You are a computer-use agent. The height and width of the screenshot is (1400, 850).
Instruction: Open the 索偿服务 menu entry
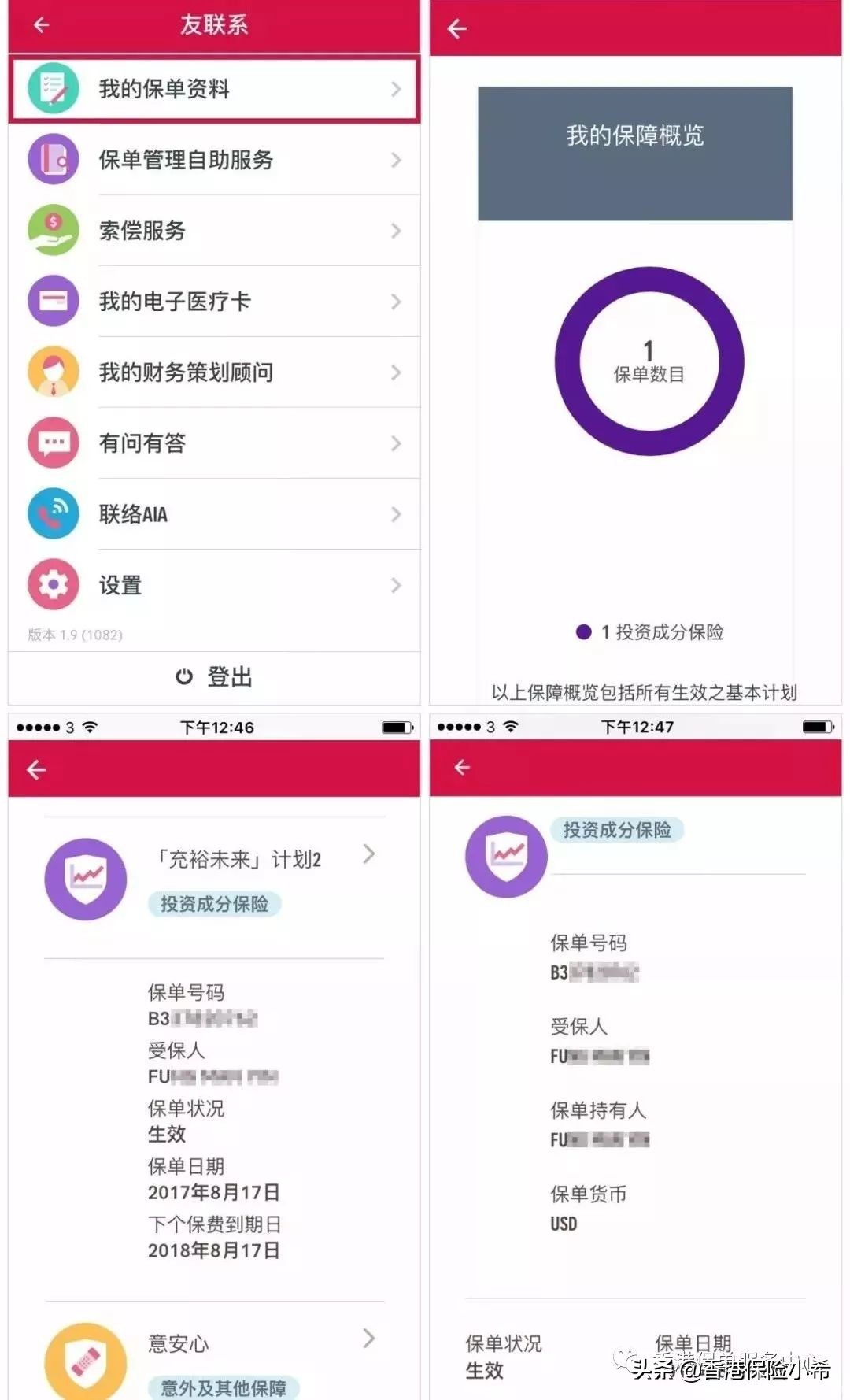click(213, 230)
